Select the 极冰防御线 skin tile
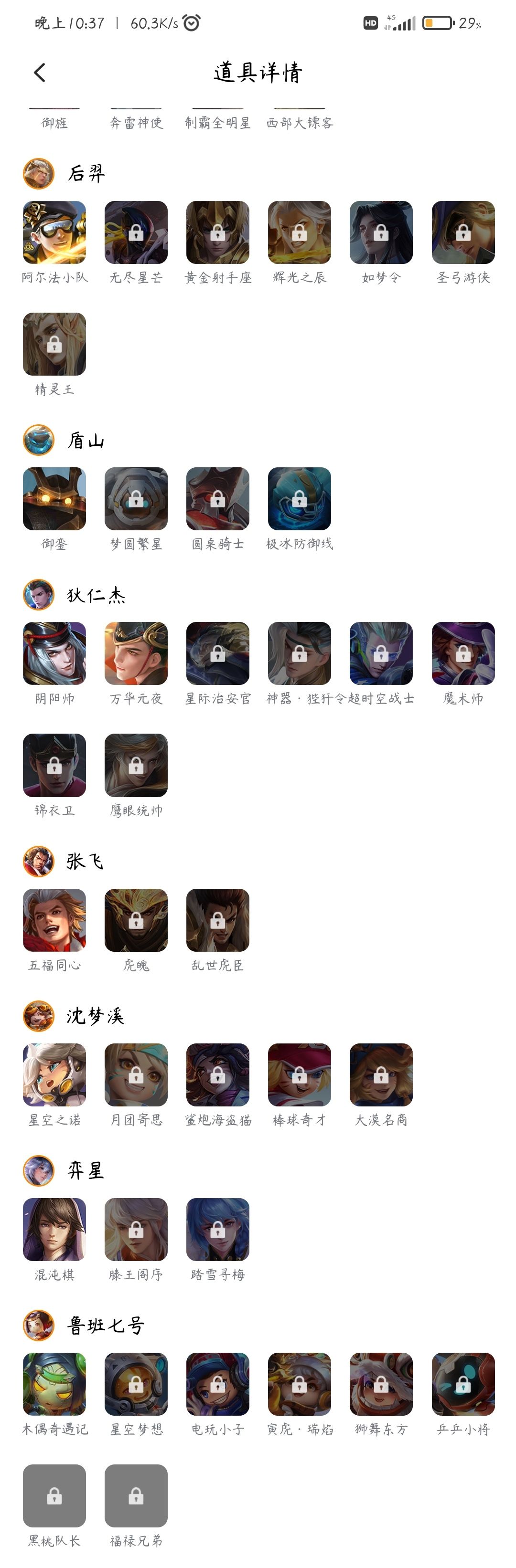The image size is (516, 1568). [299, 498]
